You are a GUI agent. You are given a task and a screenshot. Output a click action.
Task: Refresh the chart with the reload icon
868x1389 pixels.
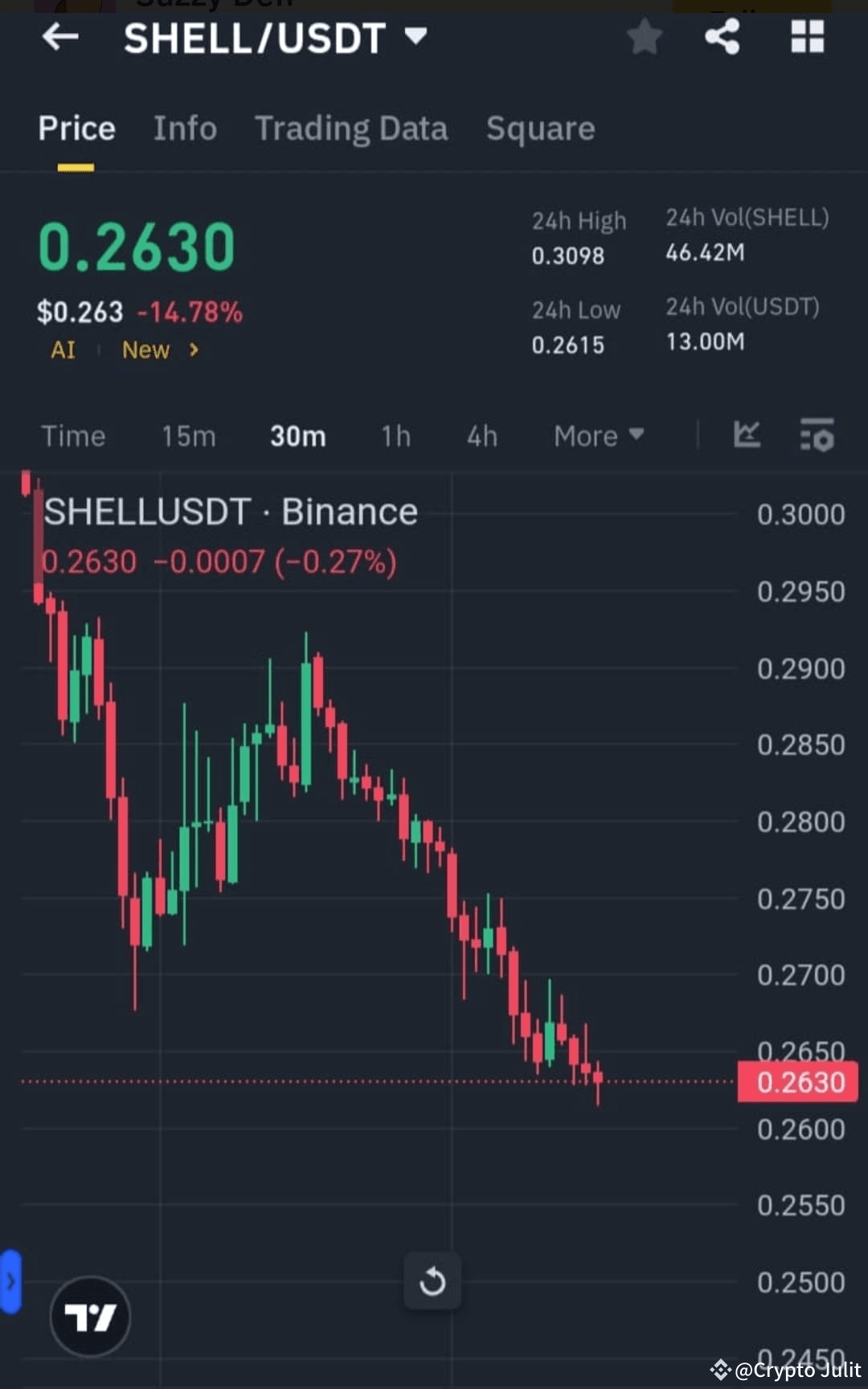pos(432,1281)
